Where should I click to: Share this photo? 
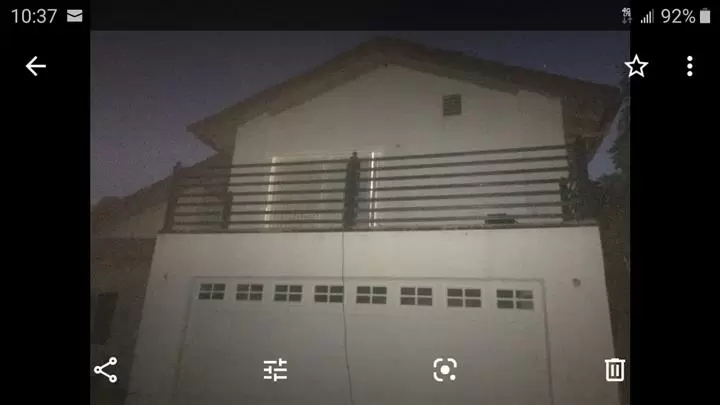click(105, 370)
